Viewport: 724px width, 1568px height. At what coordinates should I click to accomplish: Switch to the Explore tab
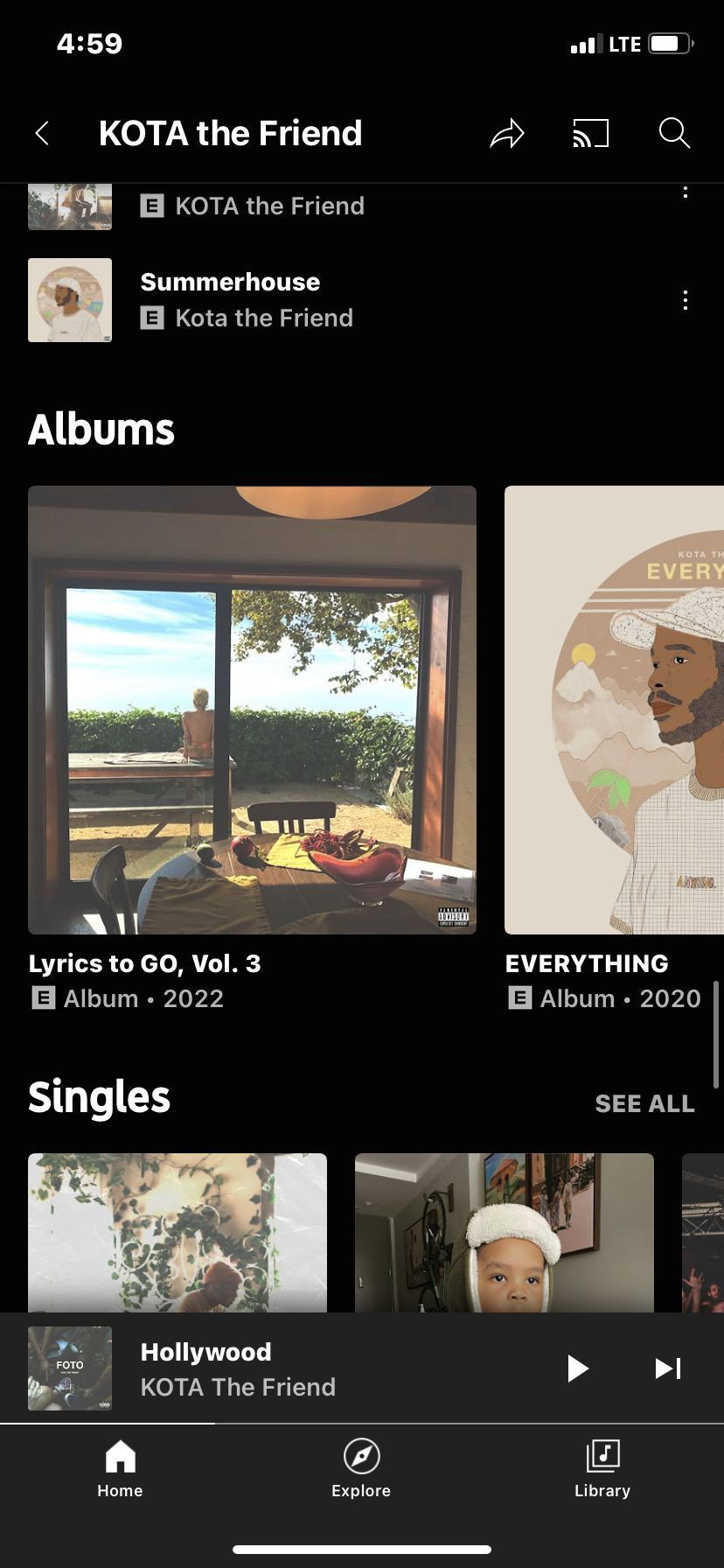(x=361, y=1469)
